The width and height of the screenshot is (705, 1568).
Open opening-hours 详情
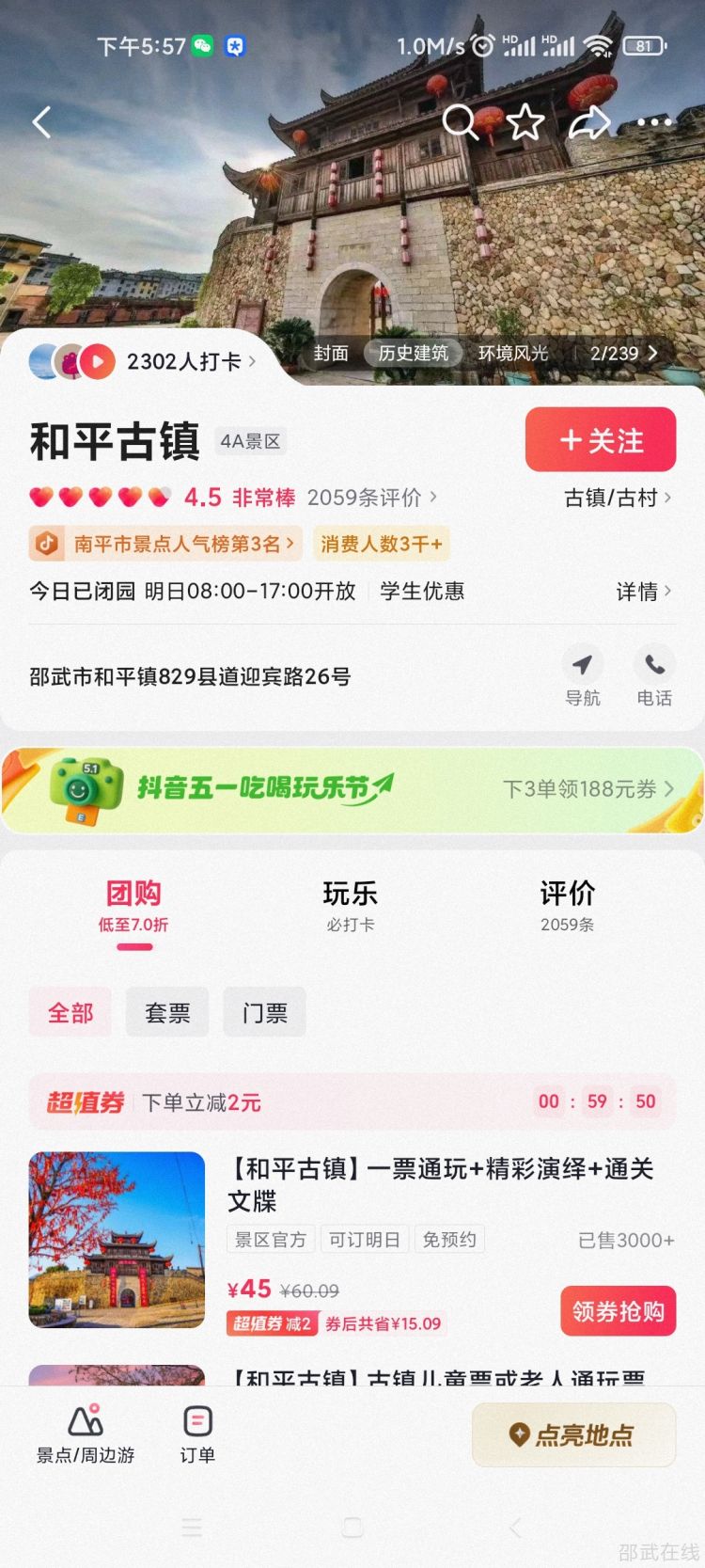pyautogui.click(x=643, y=592)
